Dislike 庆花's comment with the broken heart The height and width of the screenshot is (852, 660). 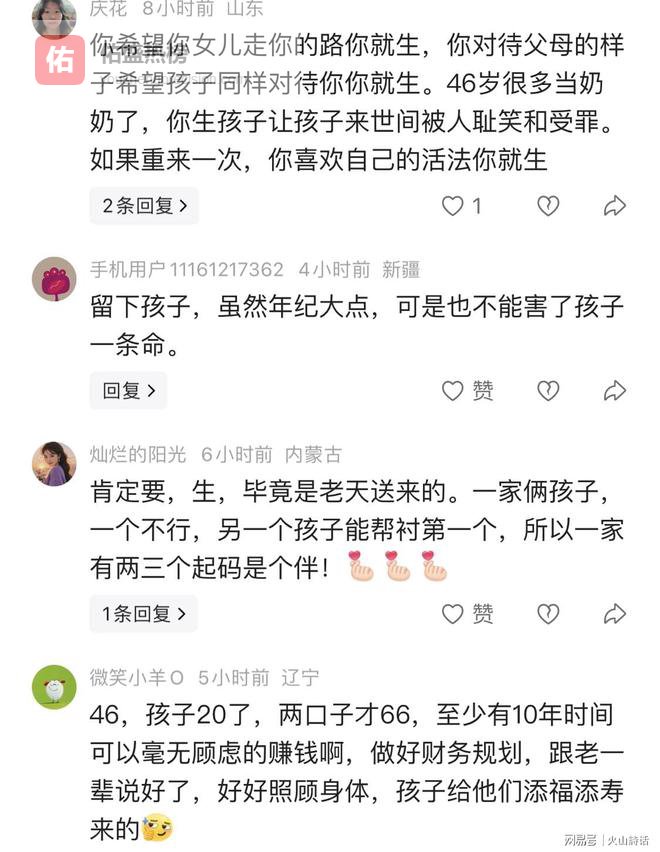548,206
